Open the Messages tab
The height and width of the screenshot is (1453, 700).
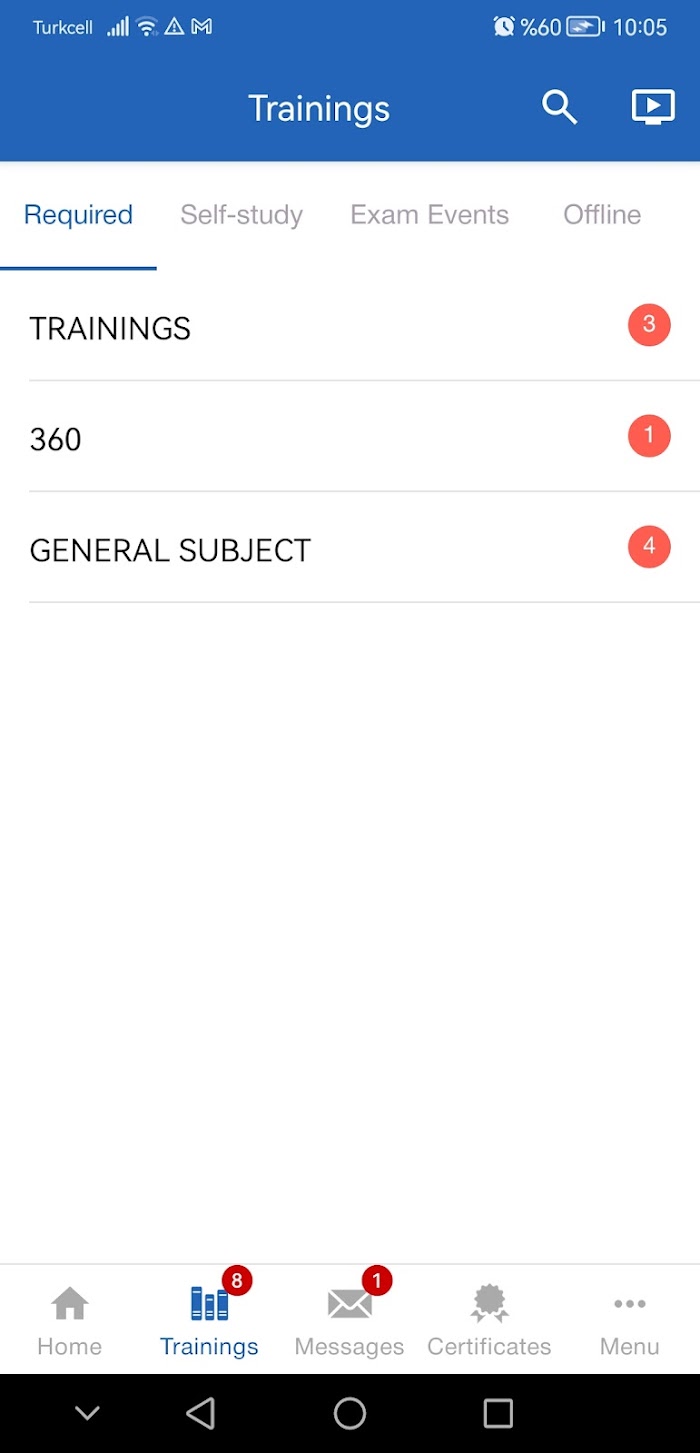click(349, 1320)
